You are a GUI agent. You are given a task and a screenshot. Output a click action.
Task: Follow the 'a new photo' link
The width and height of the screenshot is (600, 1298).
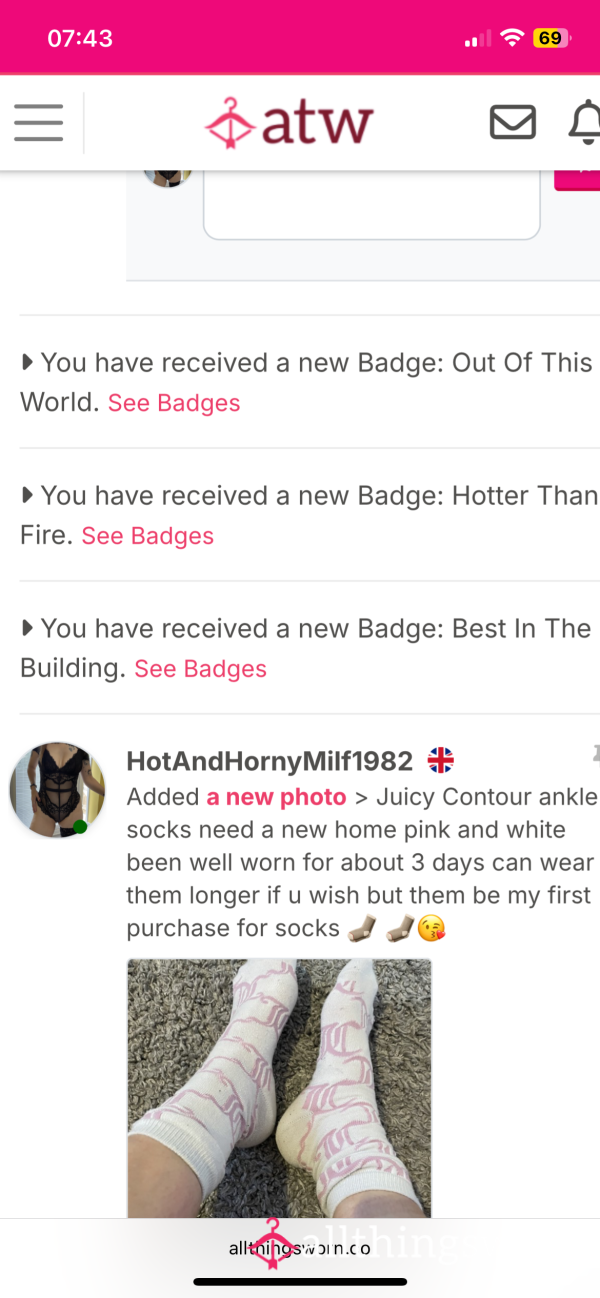coord(277,797)
